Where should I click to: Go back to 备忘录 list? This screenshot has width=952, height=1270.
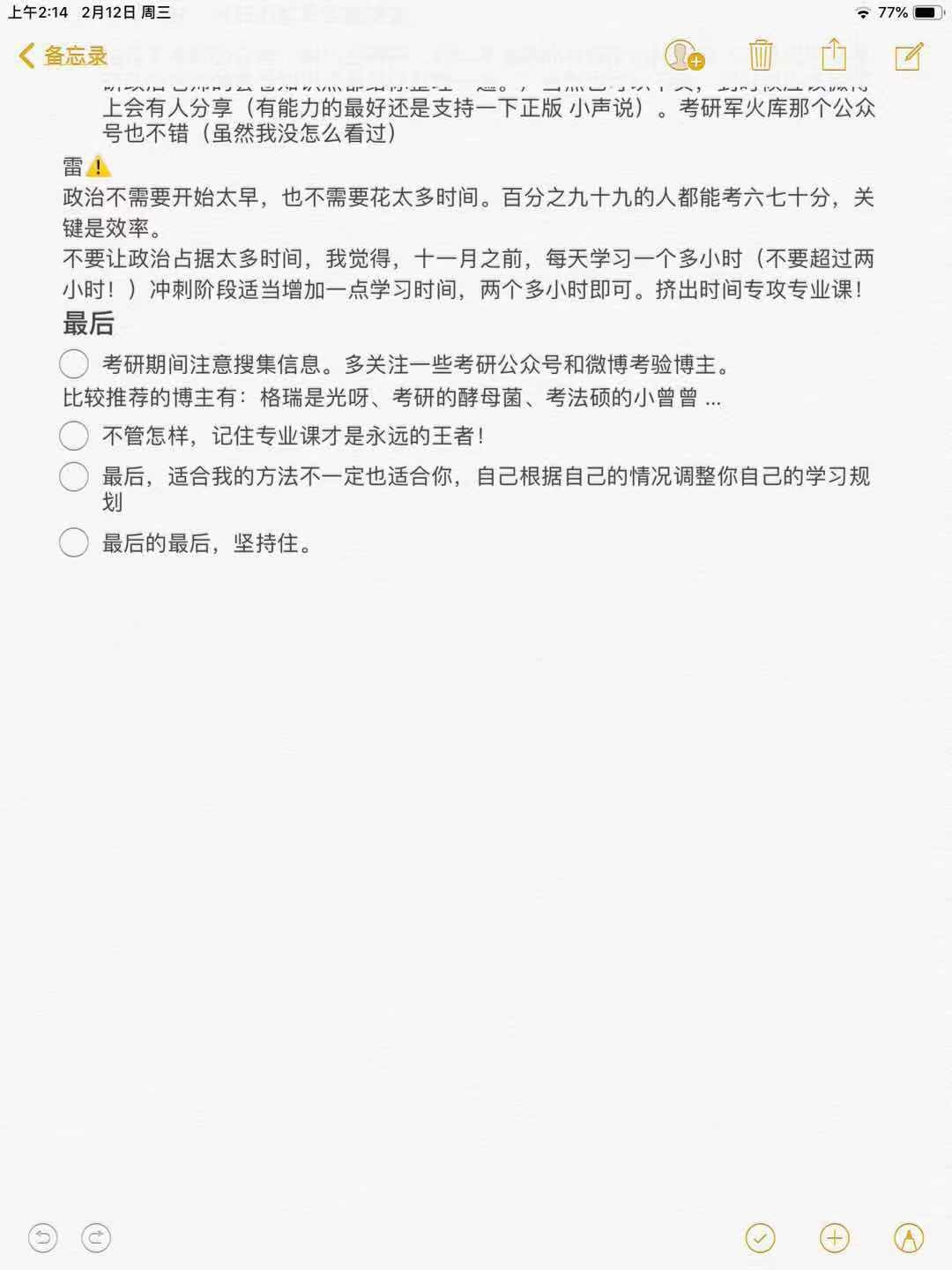tap(63, 56)
